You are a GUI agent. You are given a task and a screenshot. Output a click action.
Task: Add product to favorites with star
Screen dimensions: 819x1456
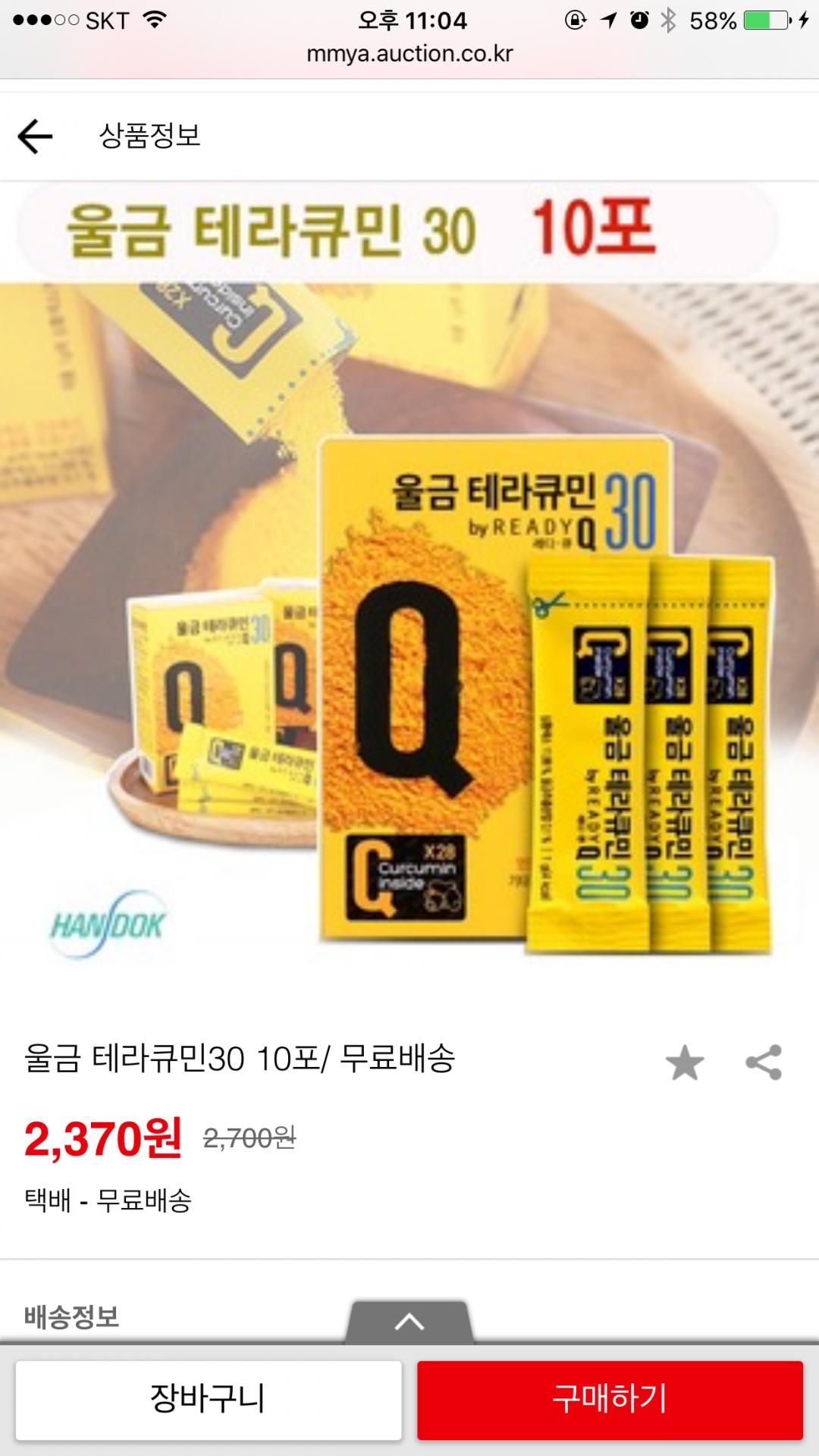click(x=685, y=1062)
